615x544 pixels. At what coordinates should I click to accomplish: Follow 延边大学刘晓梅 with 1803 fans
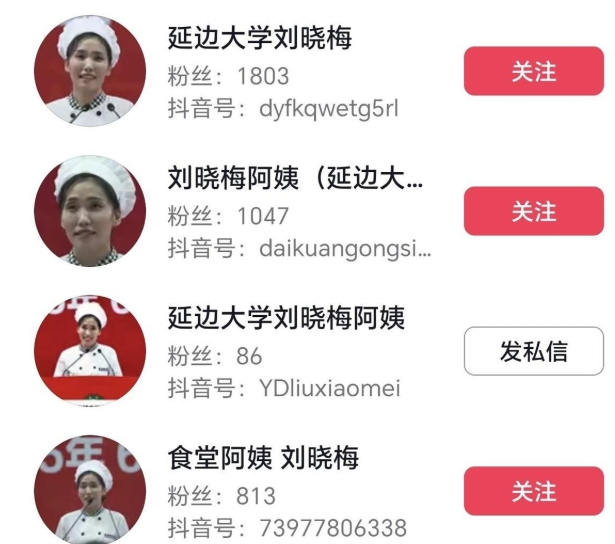pyautogui.click(x=534, y=72)
